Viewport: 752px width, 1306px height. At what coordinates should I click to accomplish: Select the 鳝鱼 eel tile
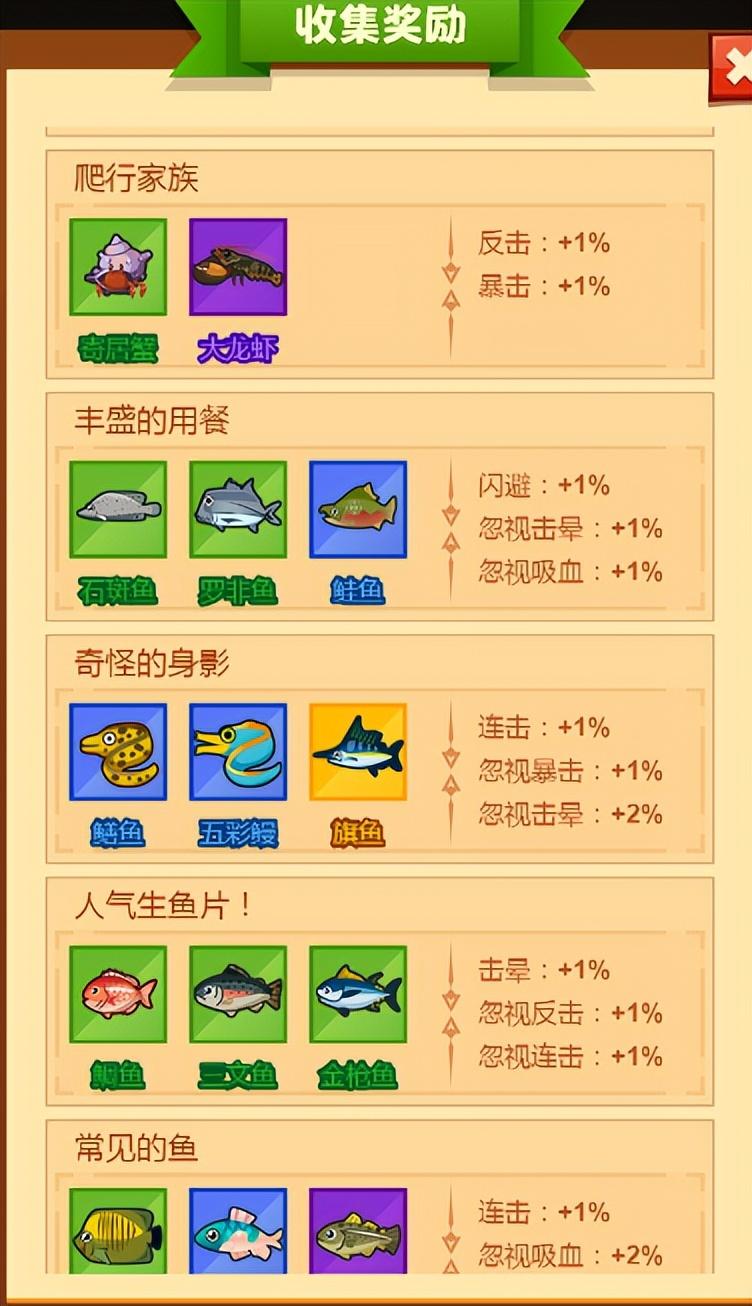[118, 752]
